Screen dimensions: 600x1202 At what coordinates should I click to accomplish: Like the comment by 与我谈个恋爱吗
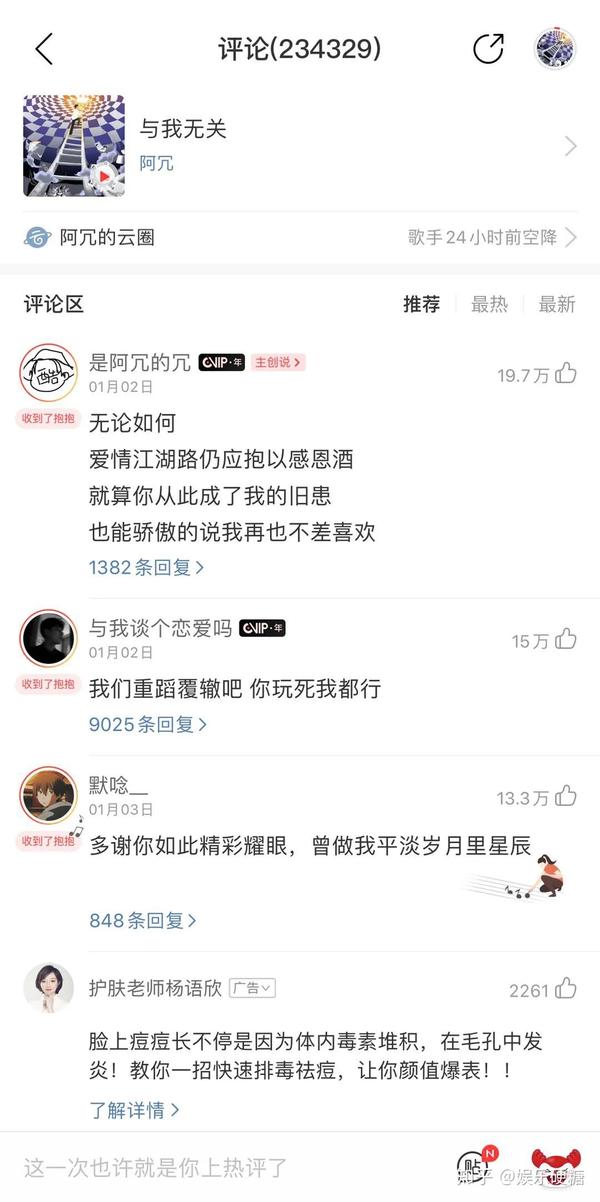coord(566,640)
